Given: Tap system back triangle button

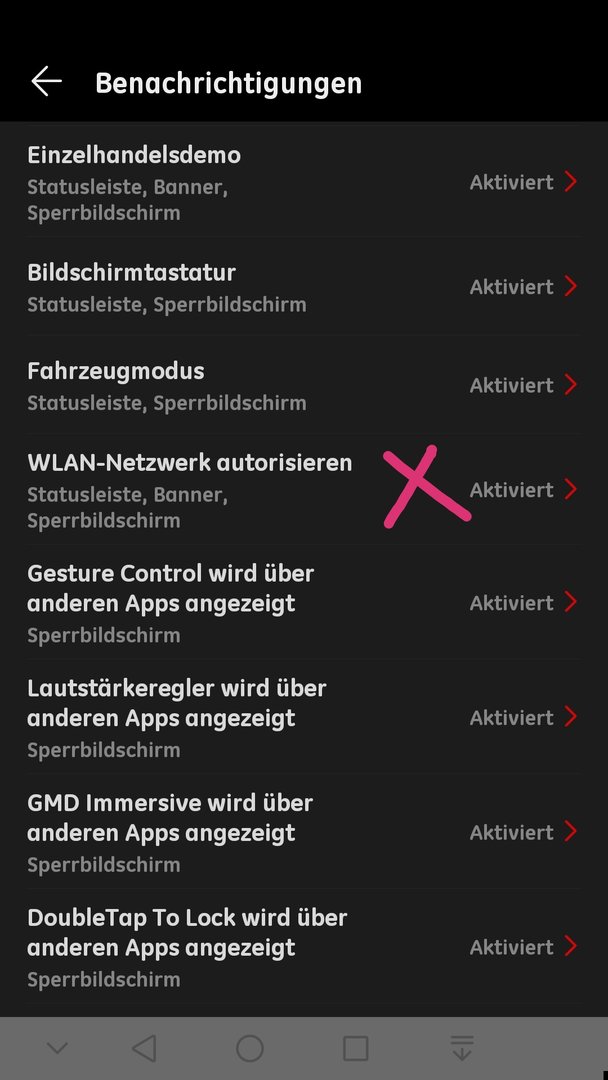Looking at the screenshot, I should pyautogui.click(x=144, y=1048).
